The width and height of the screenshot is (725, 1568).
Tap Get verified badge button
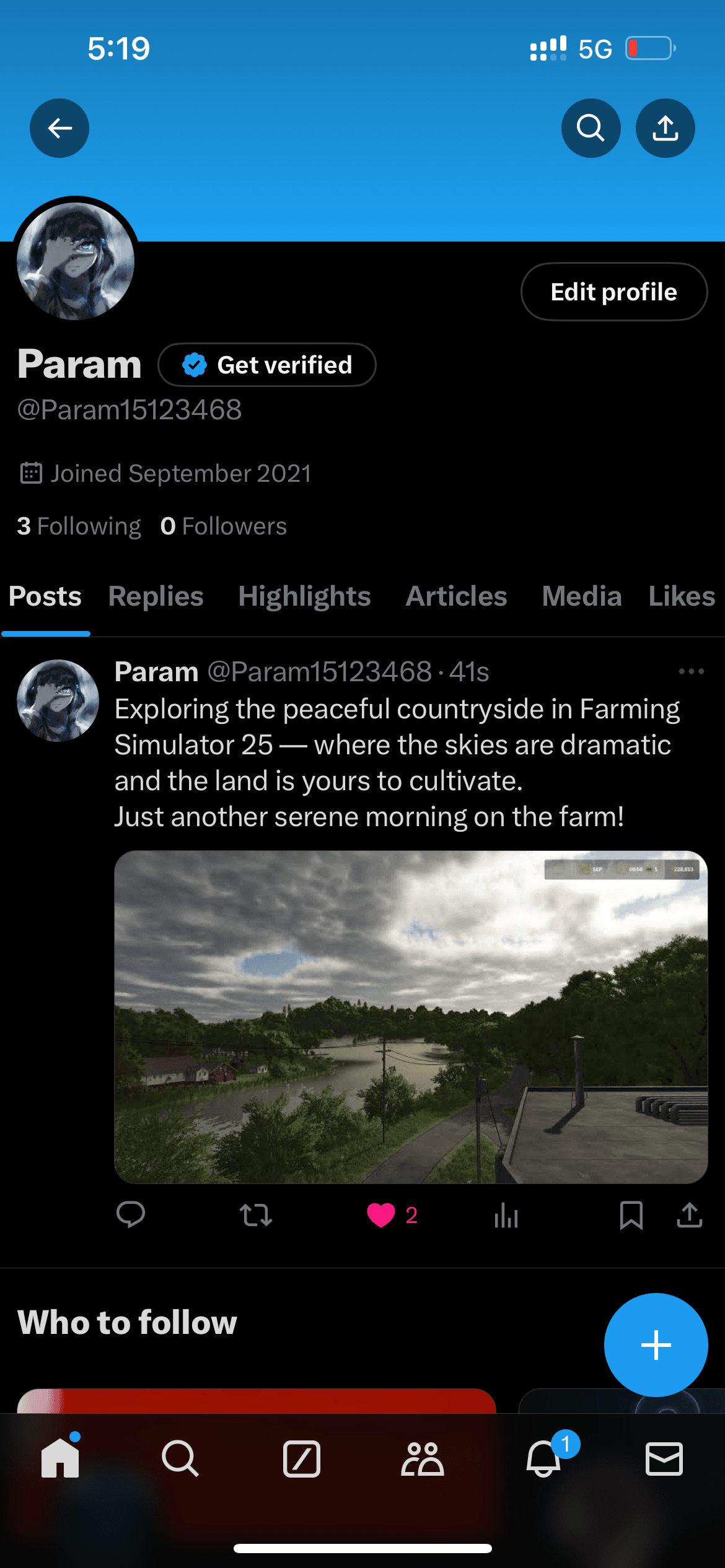pos(267,365)
